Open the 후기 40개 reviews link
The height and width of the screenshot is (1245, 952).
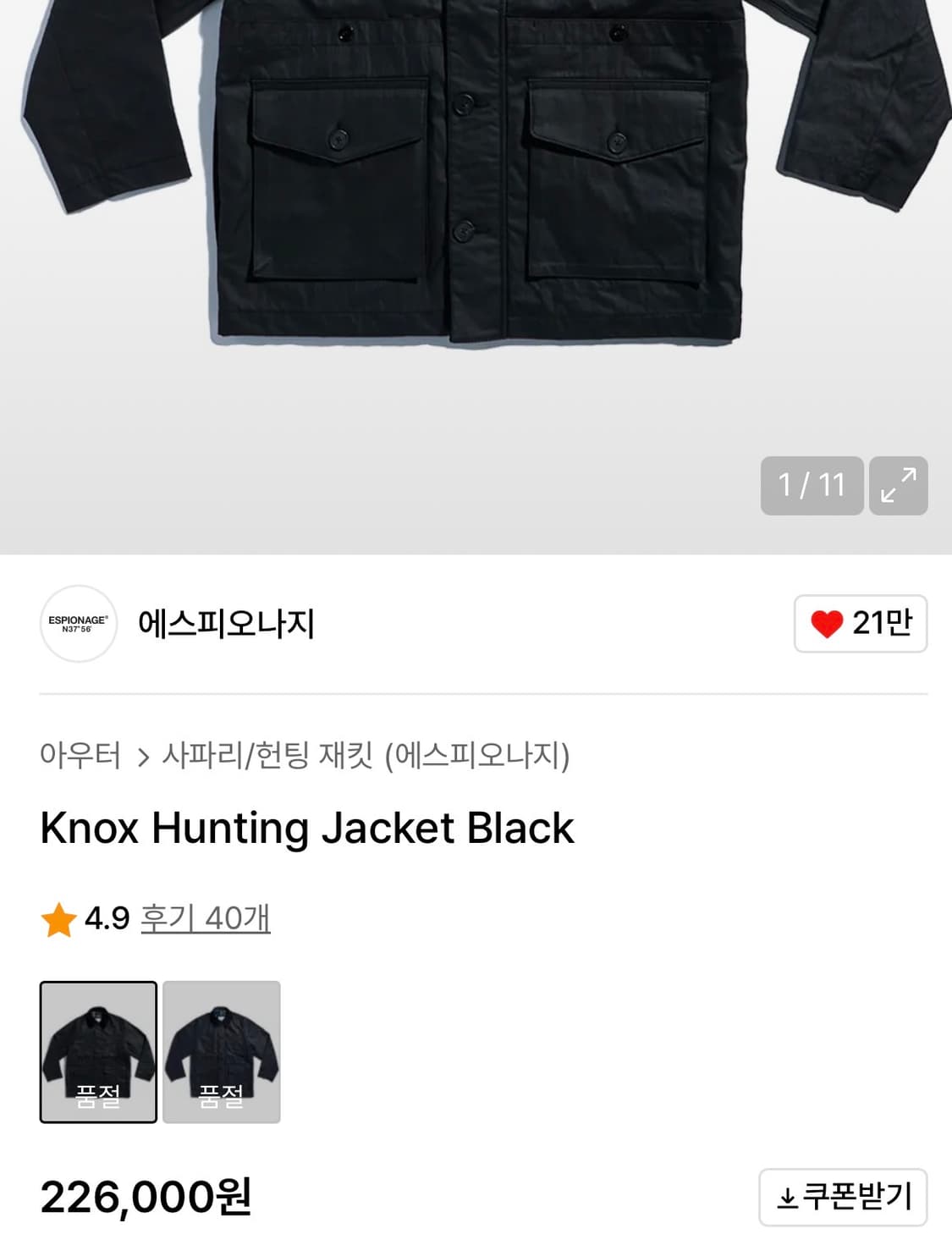point(206,920)
